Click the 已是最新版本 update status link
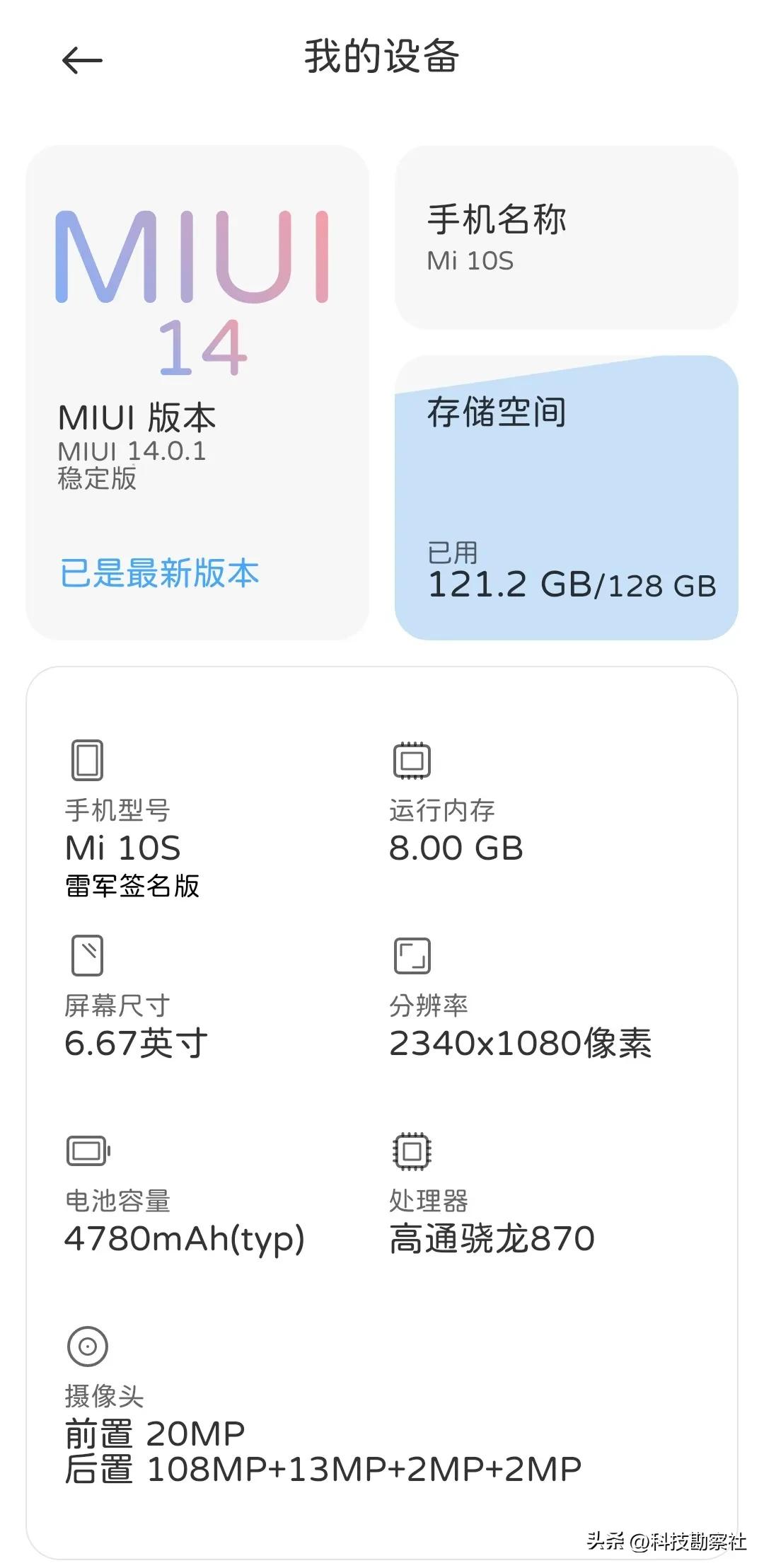 coord(159,575)
